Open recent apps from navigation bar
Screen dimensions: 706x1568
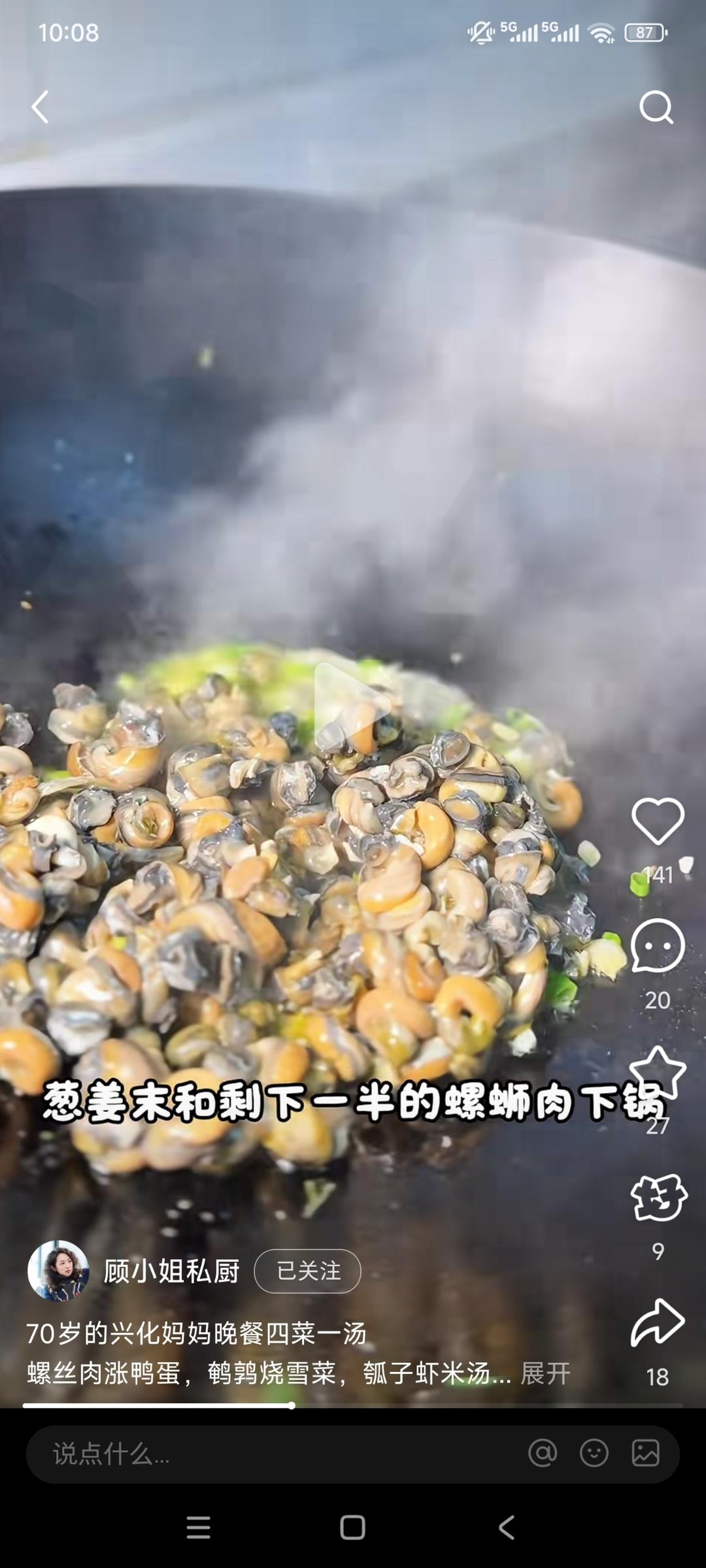(198, 1527)
